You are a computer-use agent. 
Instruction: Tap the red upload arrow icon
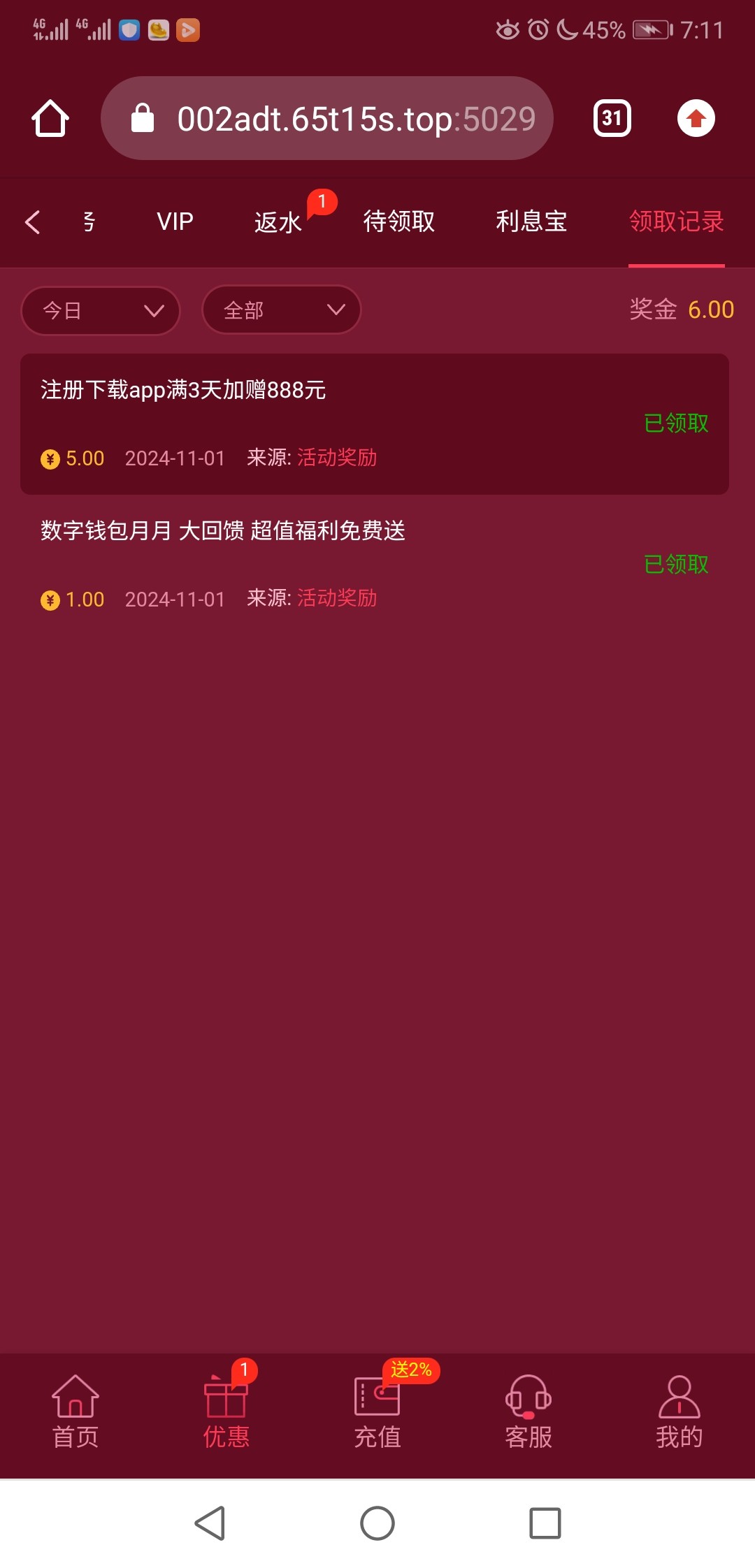(696, 118)
